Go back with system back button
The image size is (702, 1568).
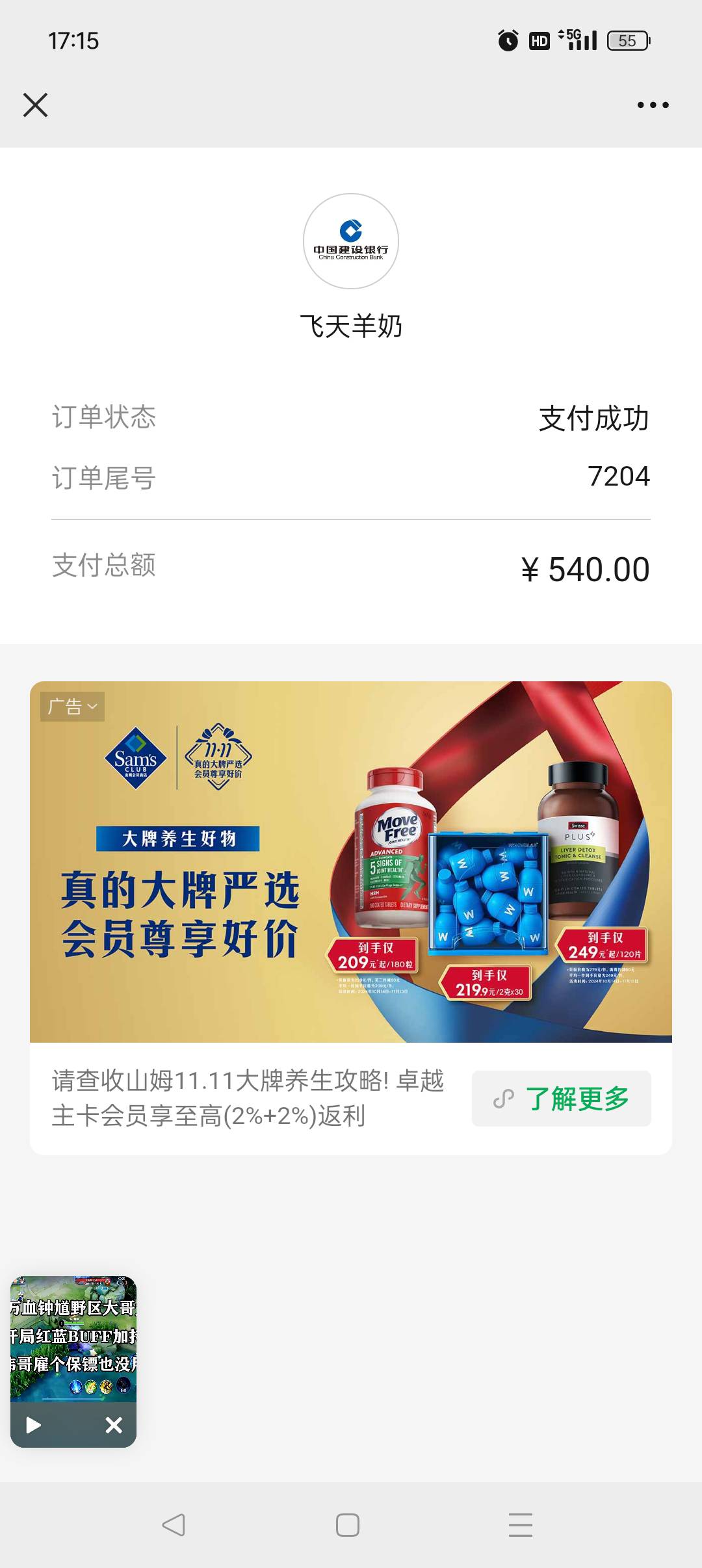pyautogui.click(x=174, y=1524)
